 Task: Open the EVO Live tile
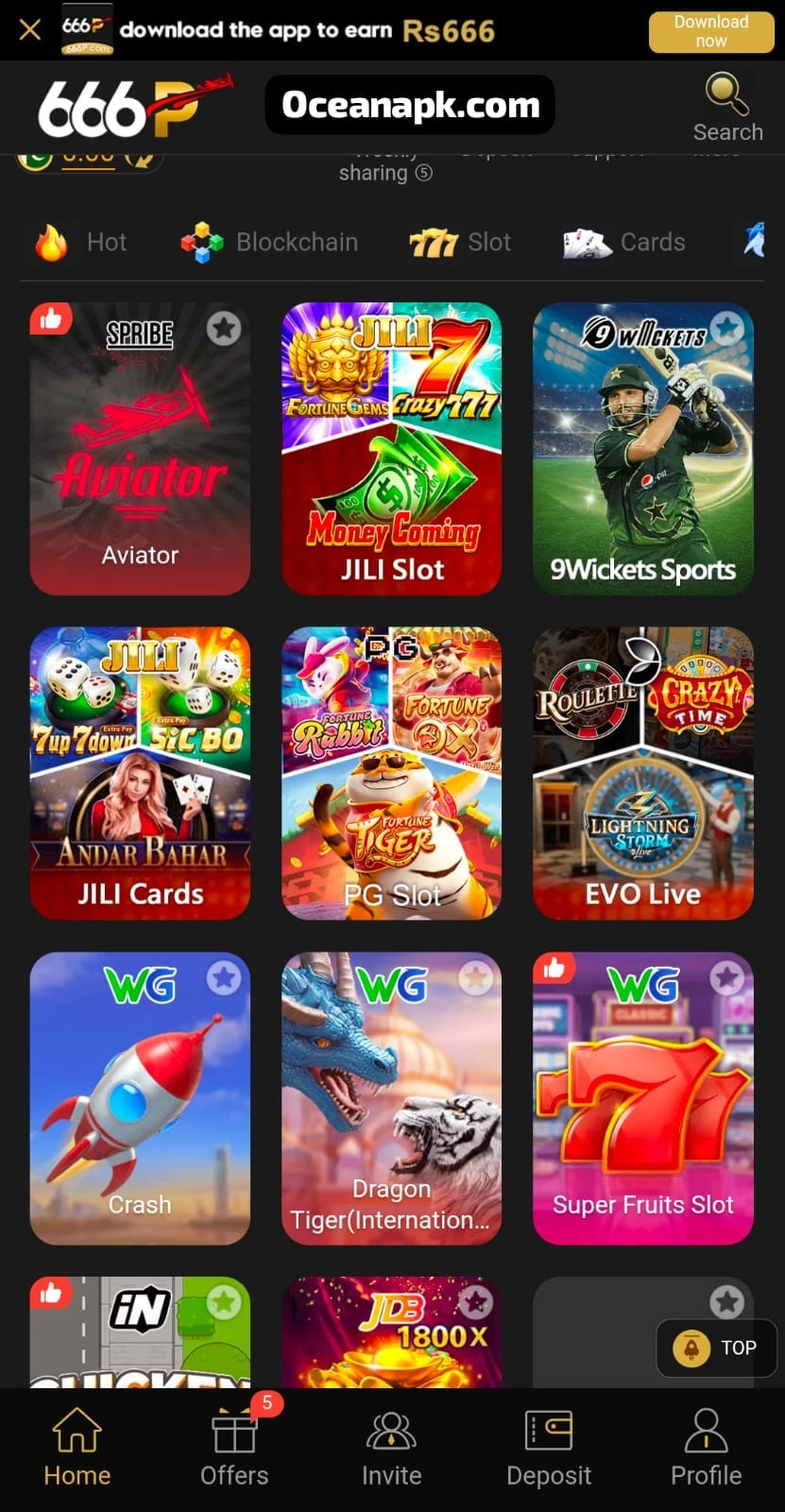click(642, 773)
